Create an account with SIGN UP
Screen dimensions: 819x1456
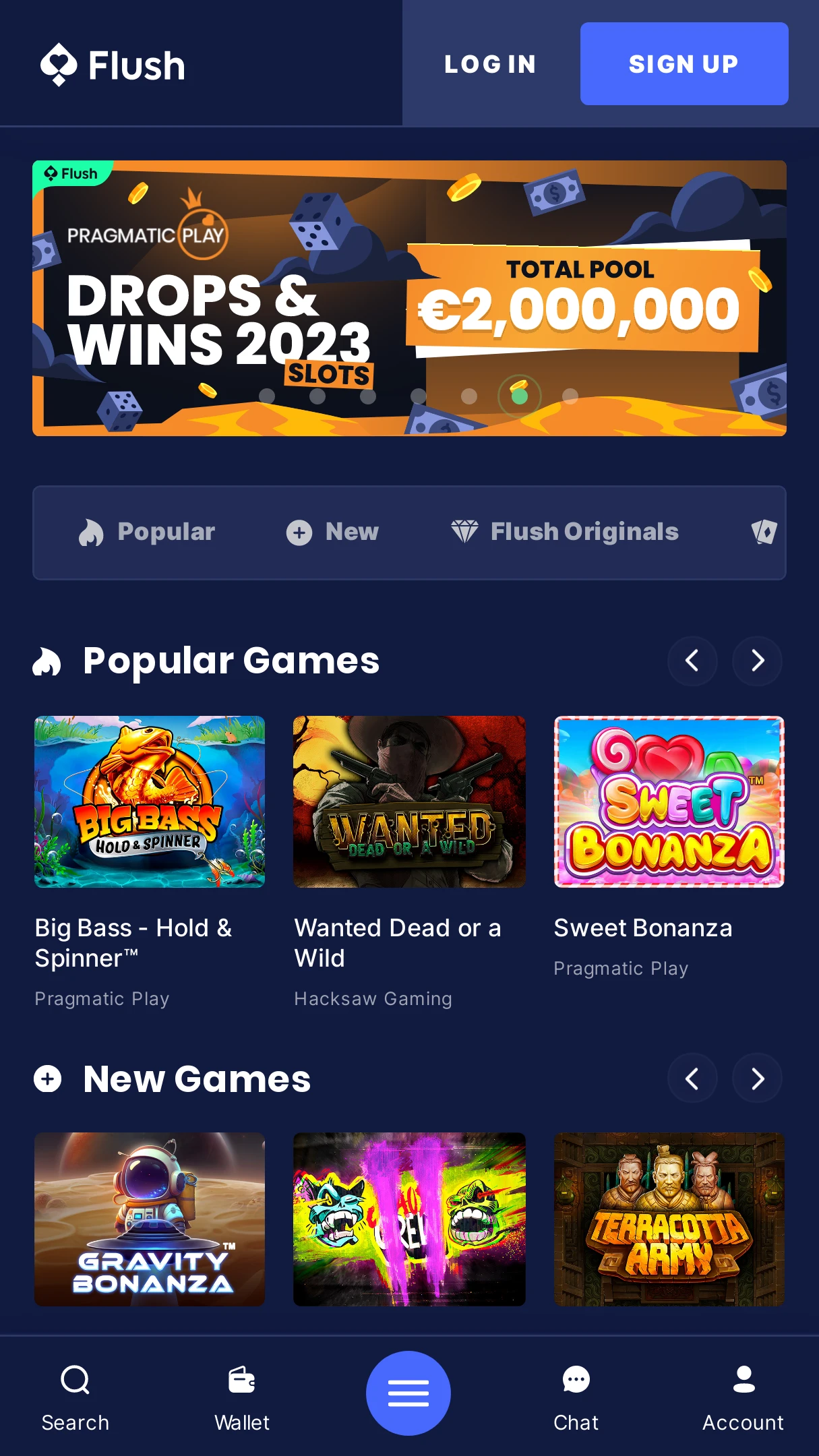pos(684,64)
